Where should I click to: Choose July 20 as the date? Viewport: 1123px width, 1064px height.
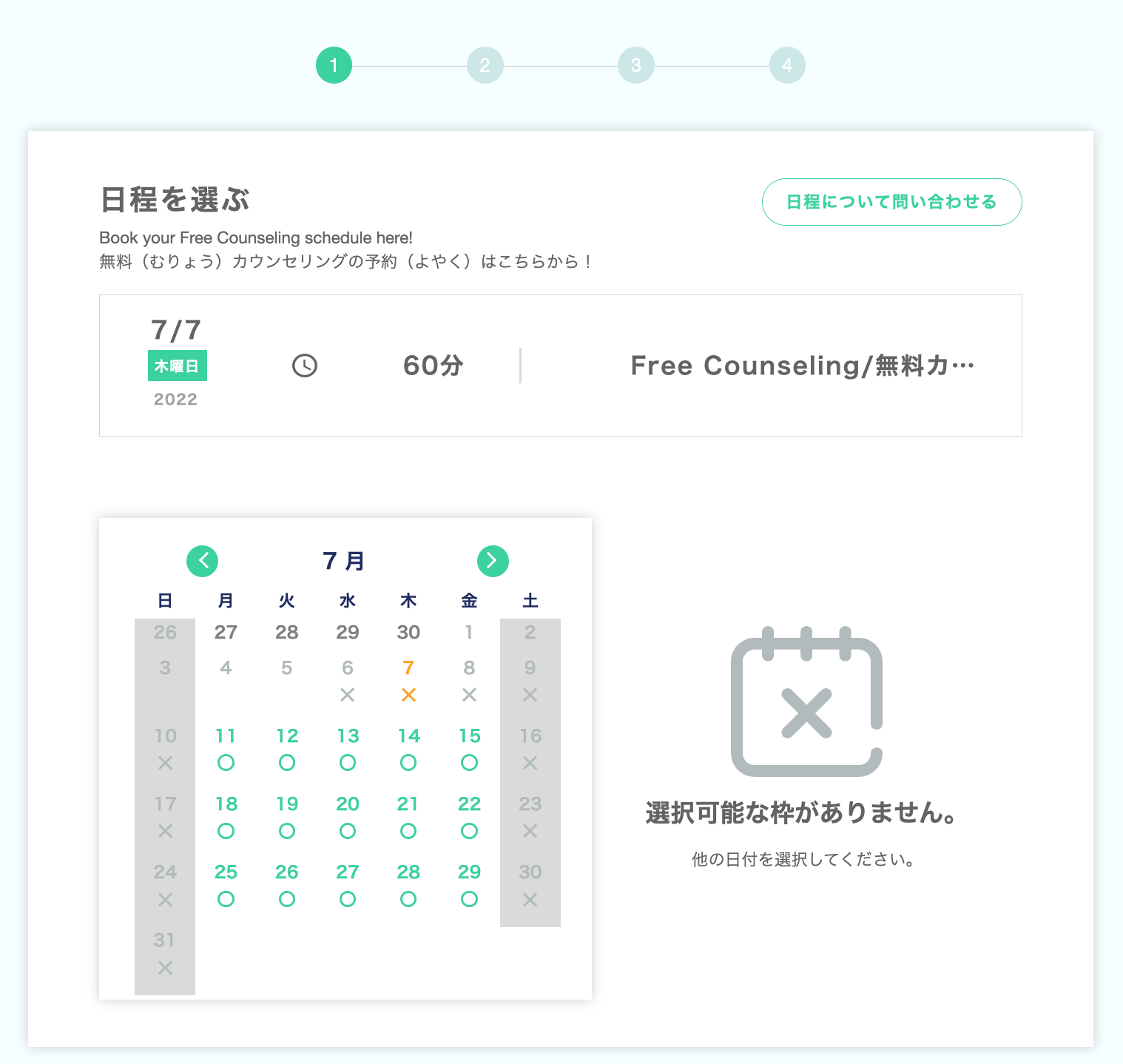pos(348,816)
